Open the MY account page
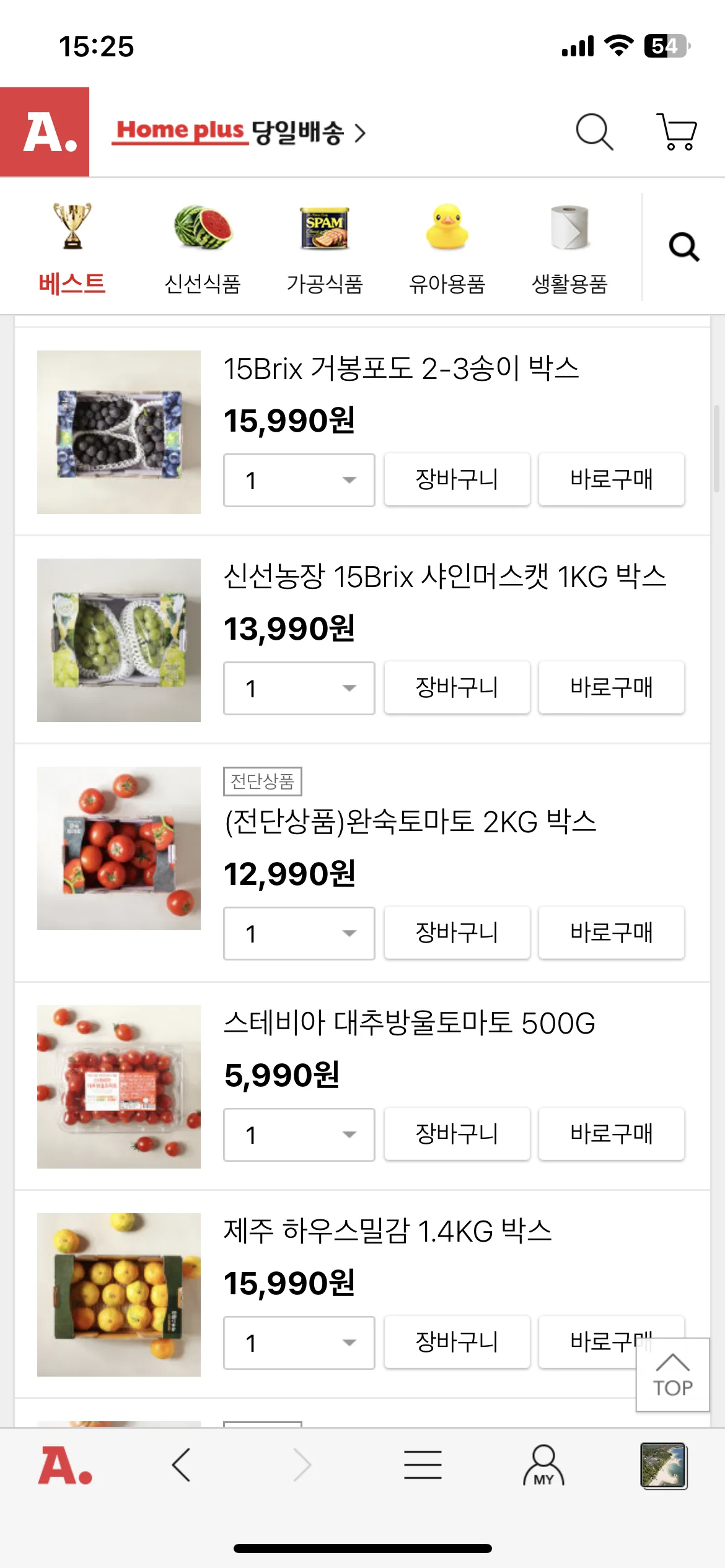 [543, 1465]
